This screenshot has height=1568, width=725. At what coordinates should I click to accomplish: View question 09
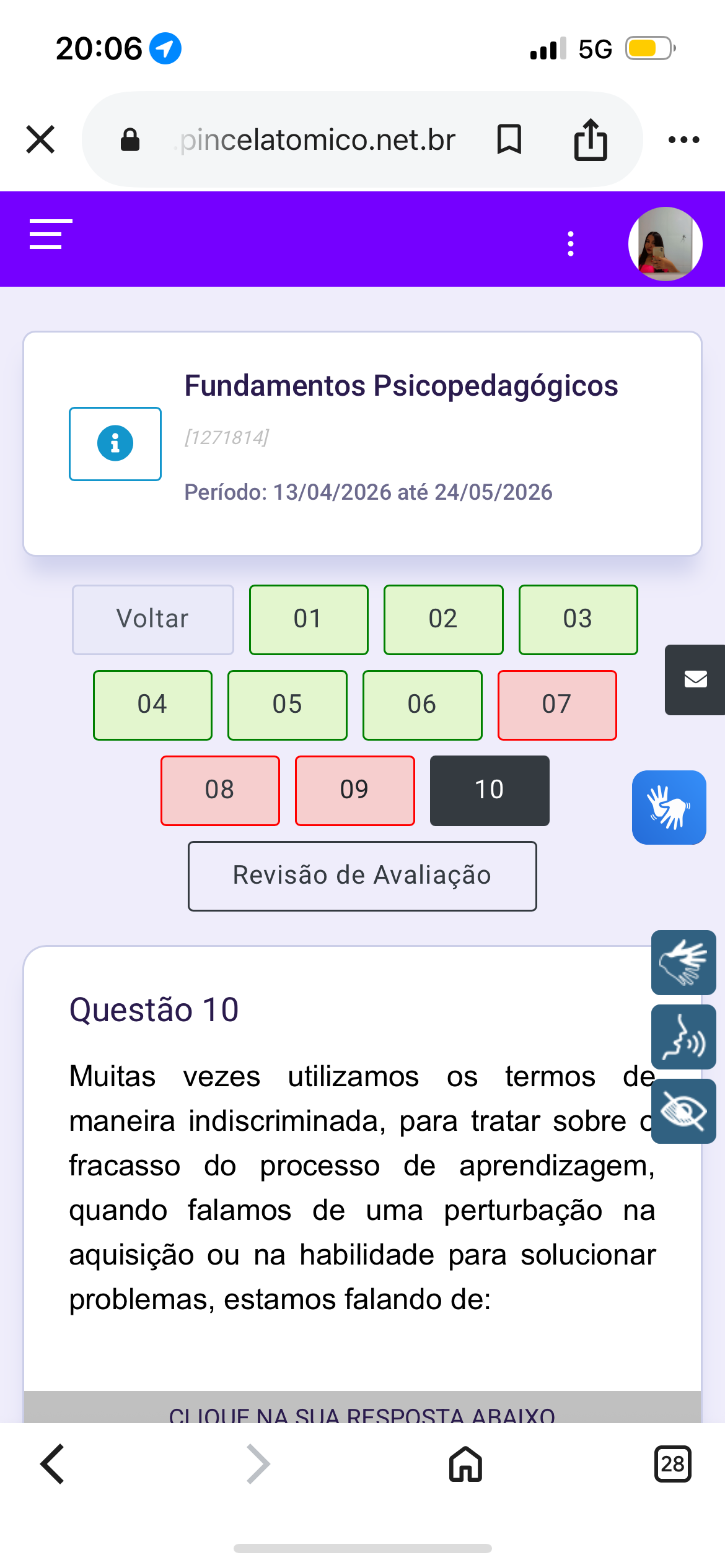point(354,790)
